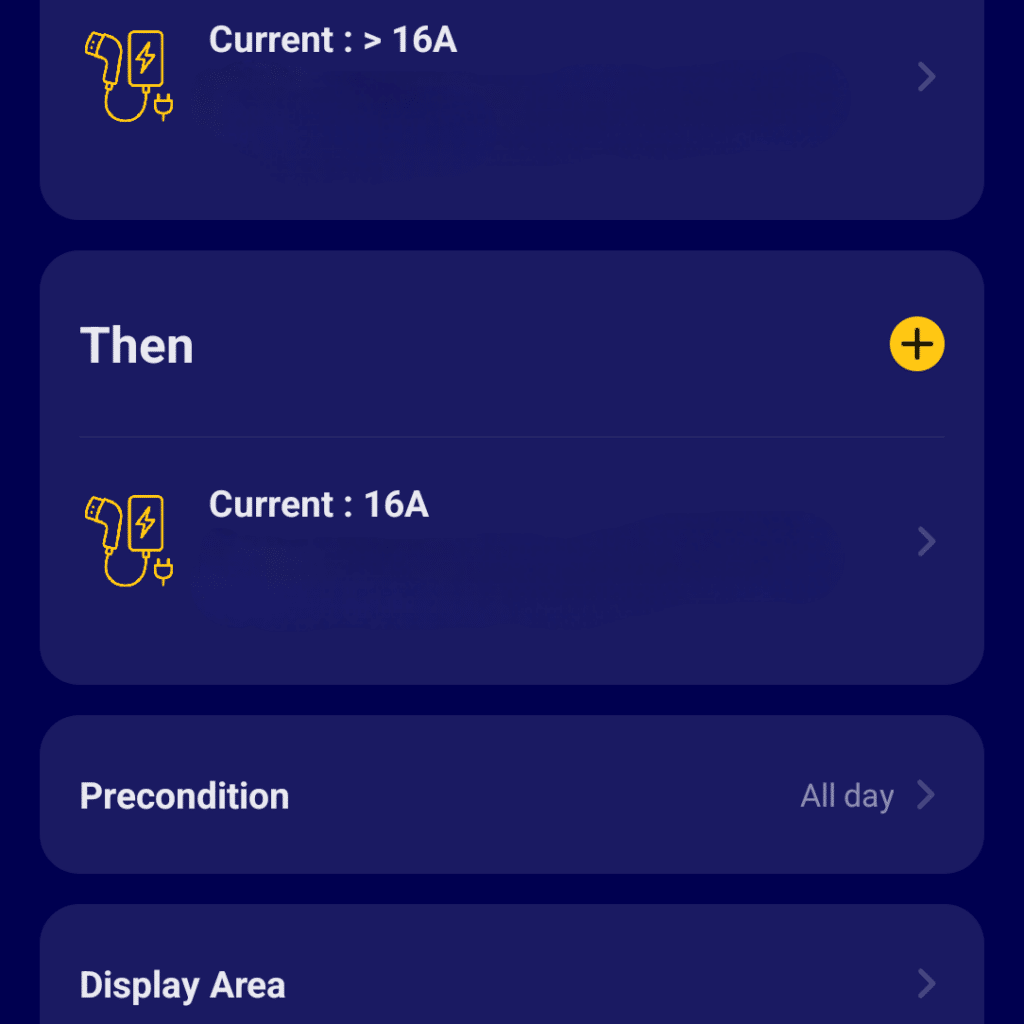The width and height of the screenshot is (1024, 1024).
Task: Open Precondition set to All day
Action: click(511, 795)
